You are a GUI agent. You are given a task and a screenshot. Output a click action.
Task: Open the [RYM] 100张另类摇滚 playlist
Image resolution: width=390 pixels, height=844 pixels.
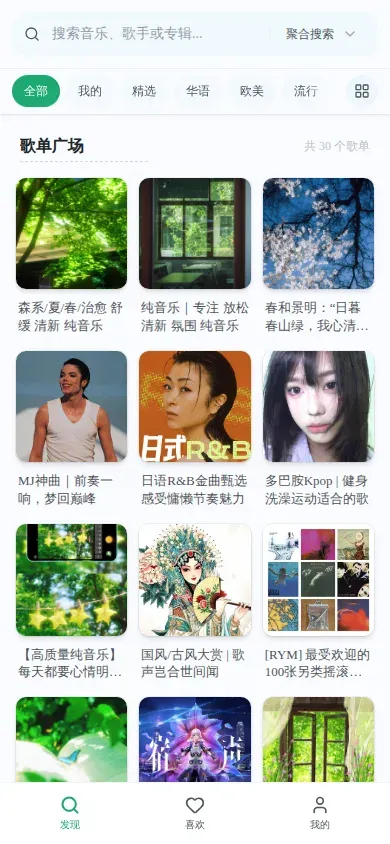[318, 603]
